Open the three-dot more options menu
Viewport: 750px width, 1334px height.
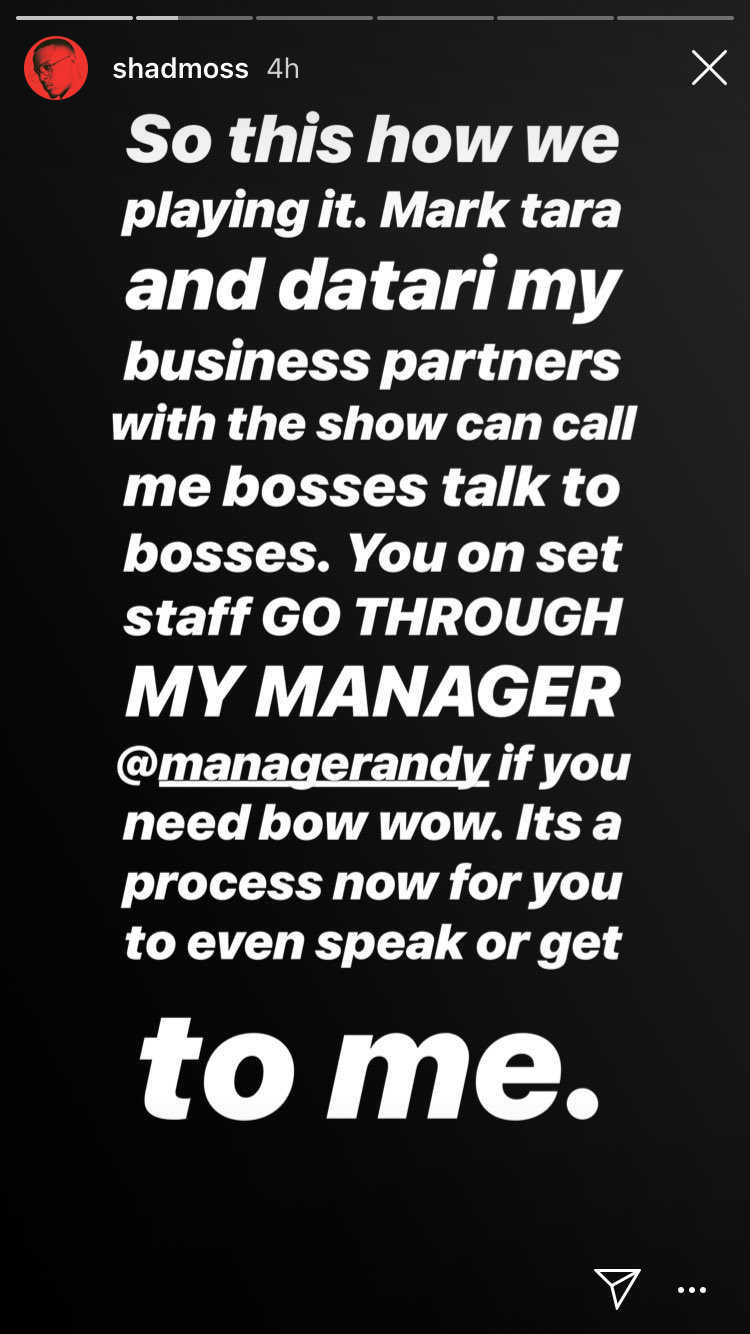692,1290
